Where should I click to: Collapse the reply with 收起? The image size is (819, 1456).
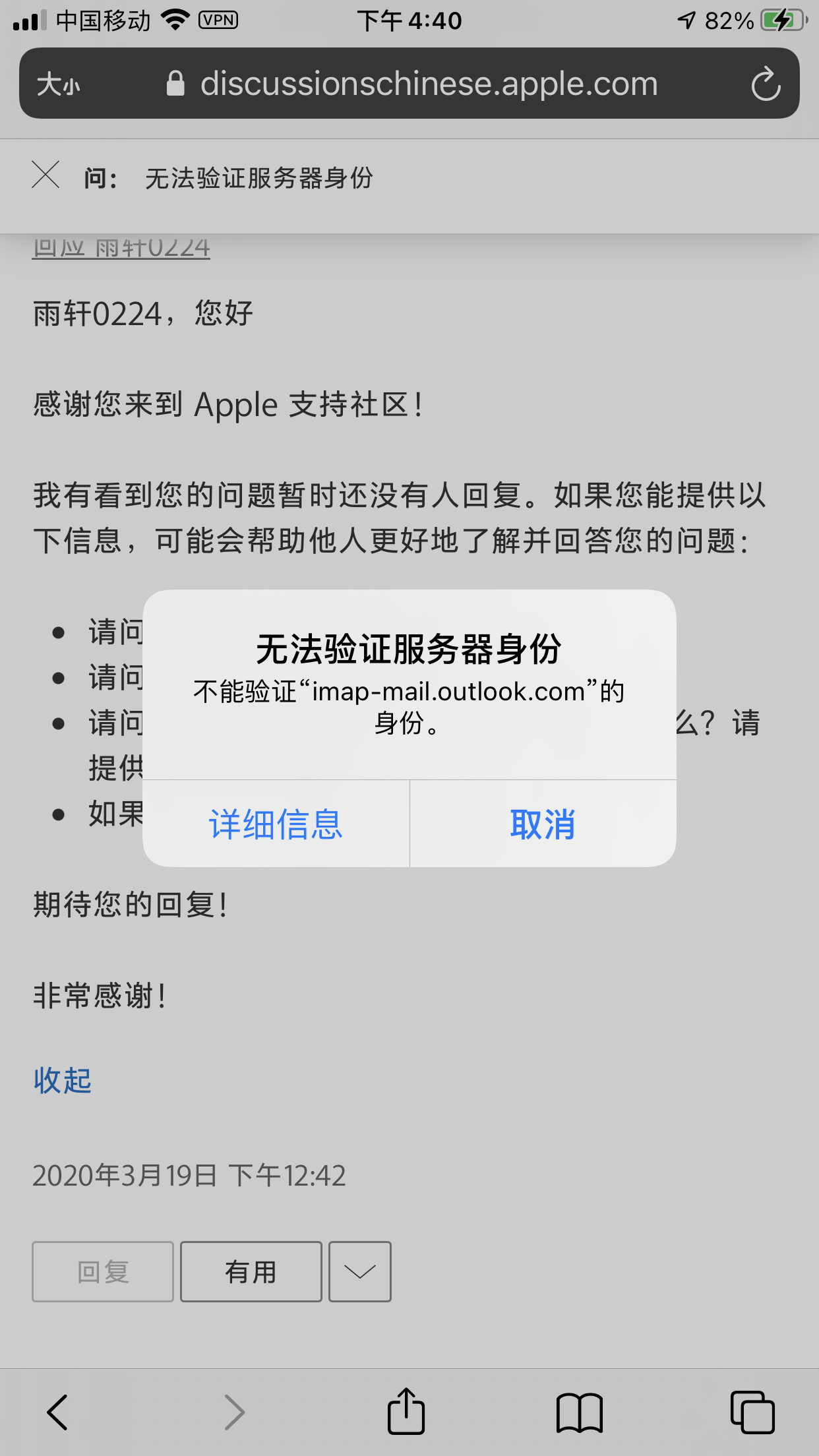coord(63,1080)
